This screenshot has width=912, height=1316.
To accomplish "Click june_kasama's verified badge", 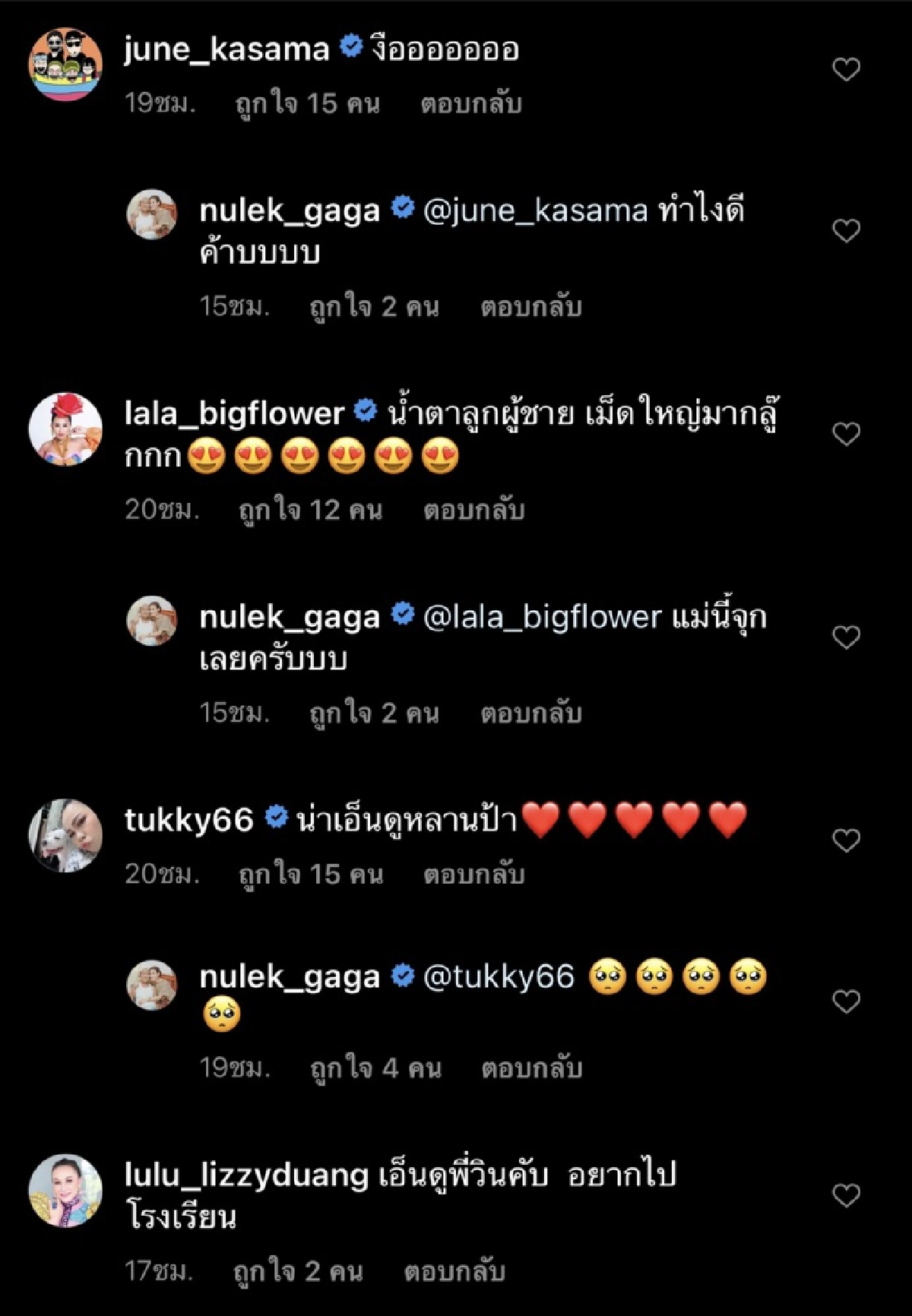I will point(350,46).
